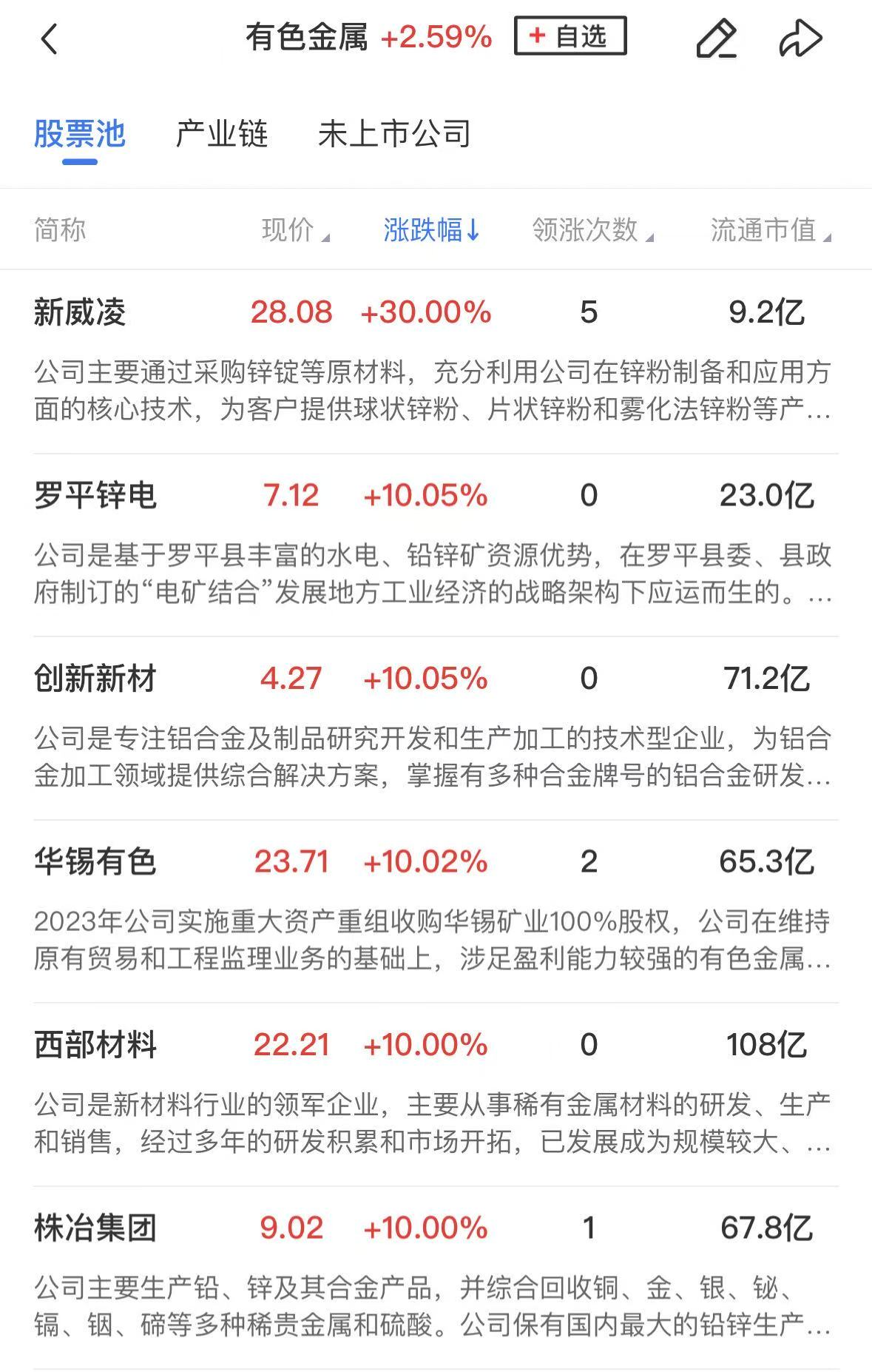Image resolution: width=872 pixels, height=1372 pixels.
Task: Share the 有色金属 sector page
Action: 800,38
